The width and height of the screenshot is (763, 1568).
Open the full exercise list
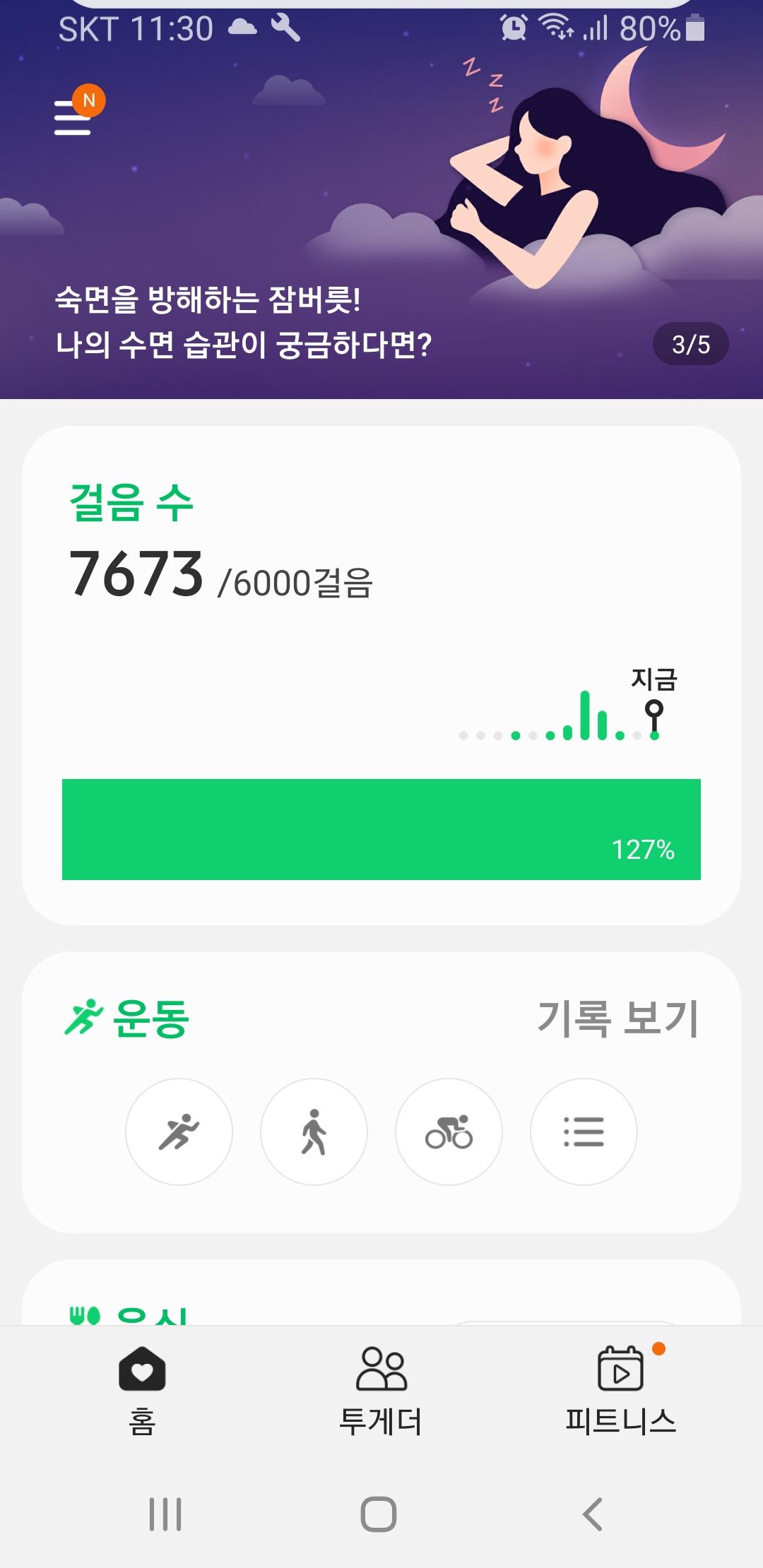(x=584, y=1132)
